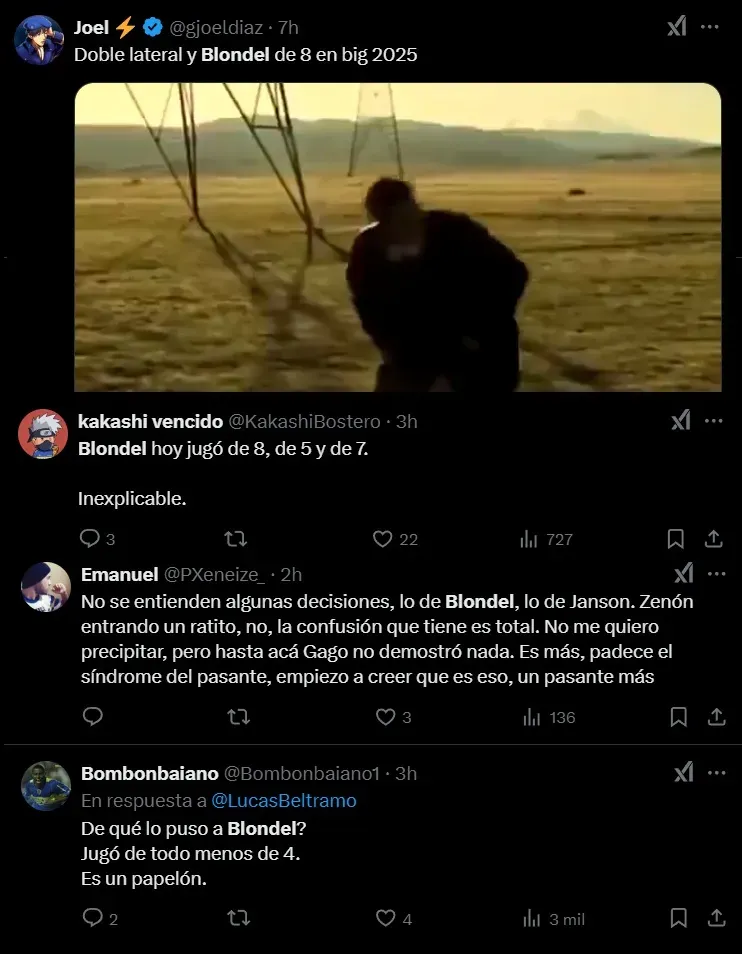
Task: Open overflow menu on Joel's post
Action: (x=710, y=27)
